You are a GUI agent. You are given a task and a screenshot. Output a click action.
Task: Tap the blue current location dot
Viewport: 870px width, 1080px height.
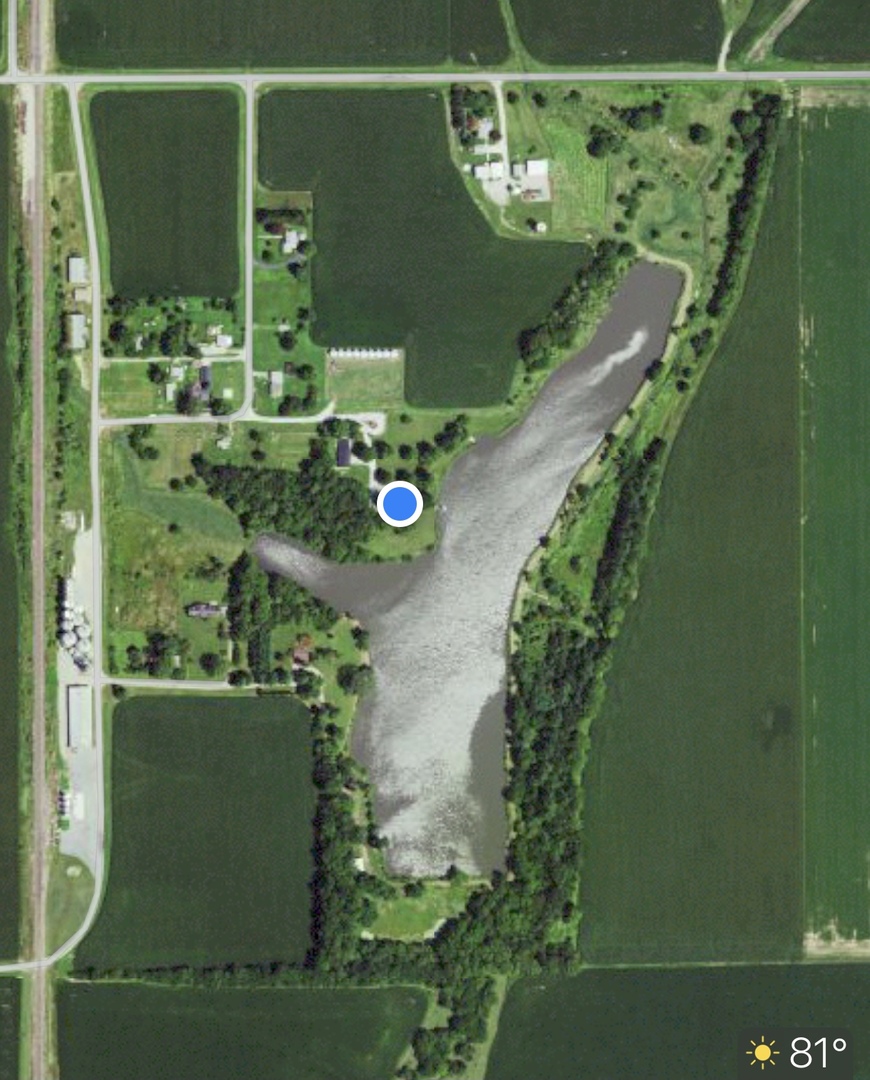coord(400,504)
